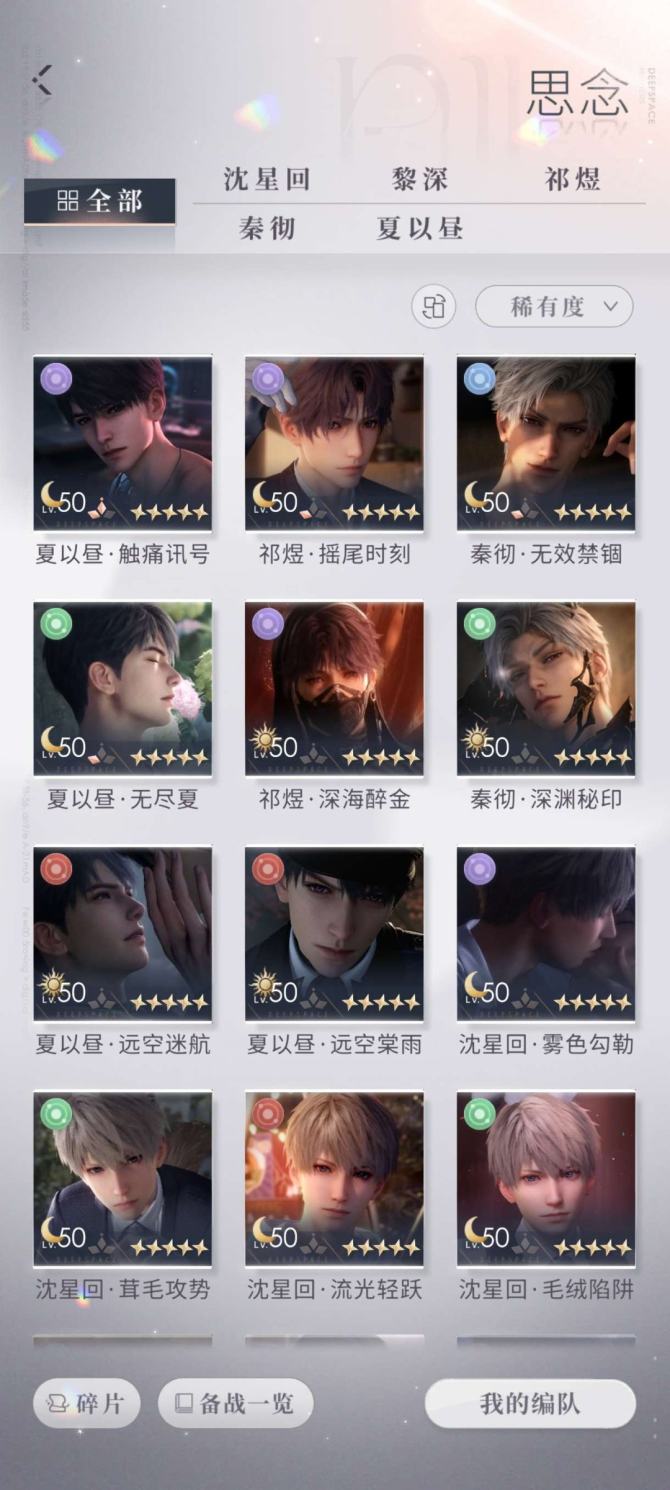This screenshot has height=1490, width=670.
Task: Switch to the 夏以昼 tab
Action: pos(420,228)
